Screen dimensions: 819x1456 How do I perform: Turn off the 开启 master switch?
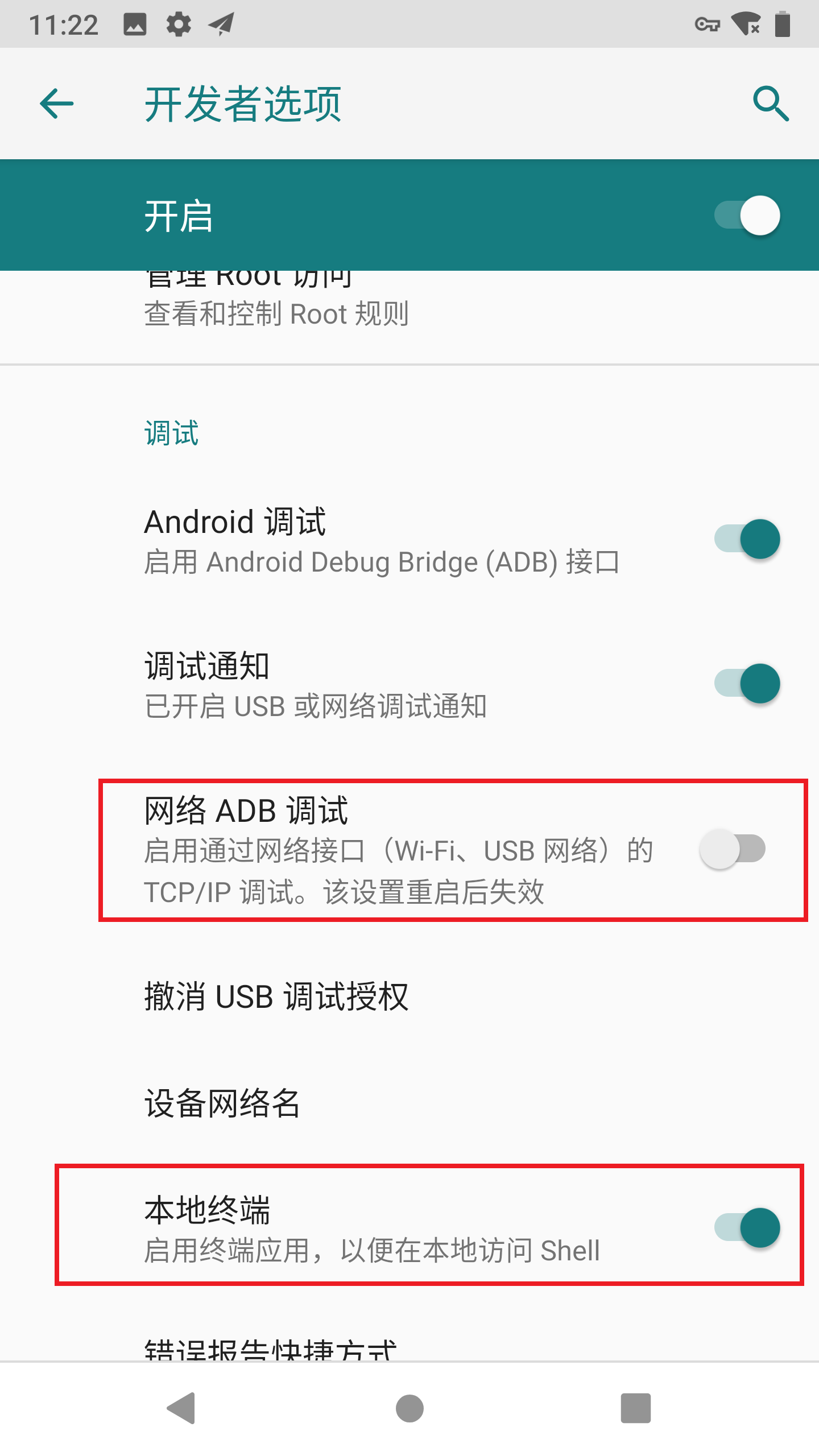point(747,216)
